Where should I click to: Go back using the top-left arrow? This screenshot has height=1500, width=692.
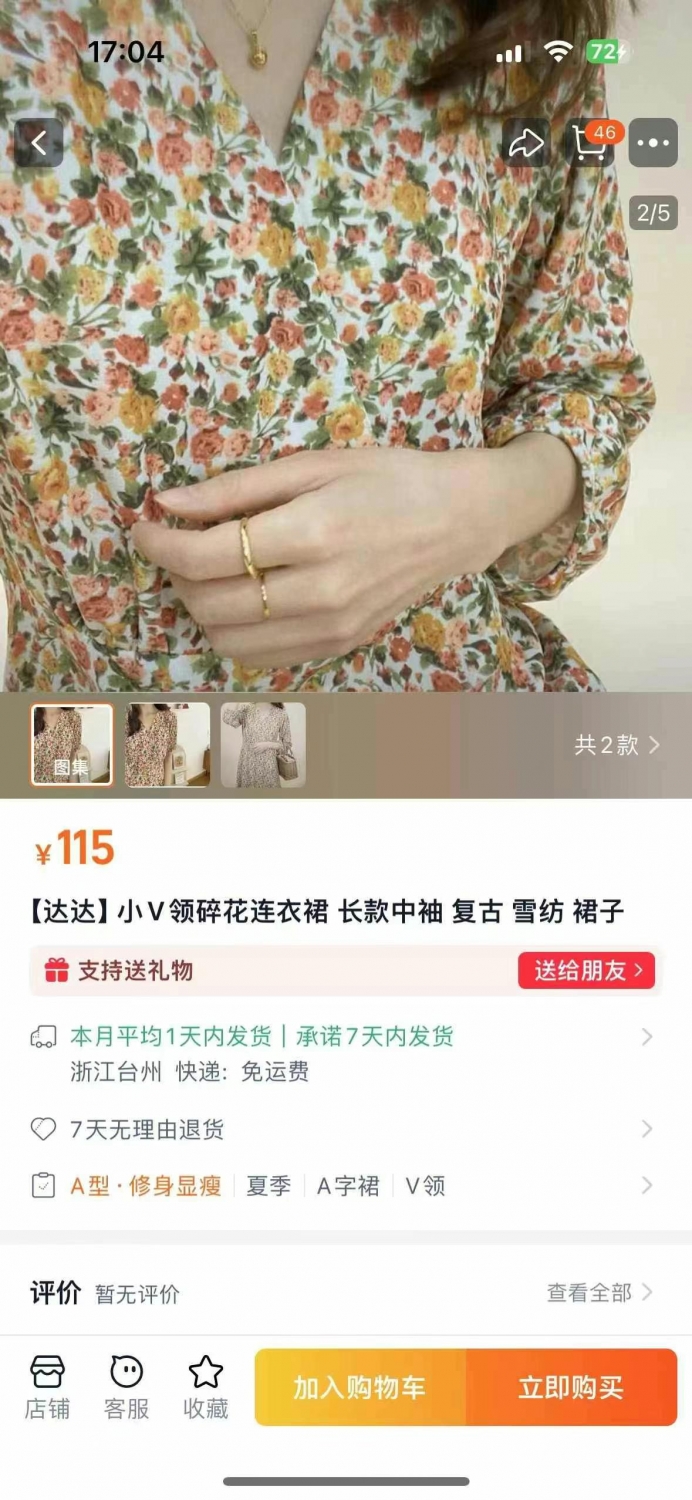(39, 143)
